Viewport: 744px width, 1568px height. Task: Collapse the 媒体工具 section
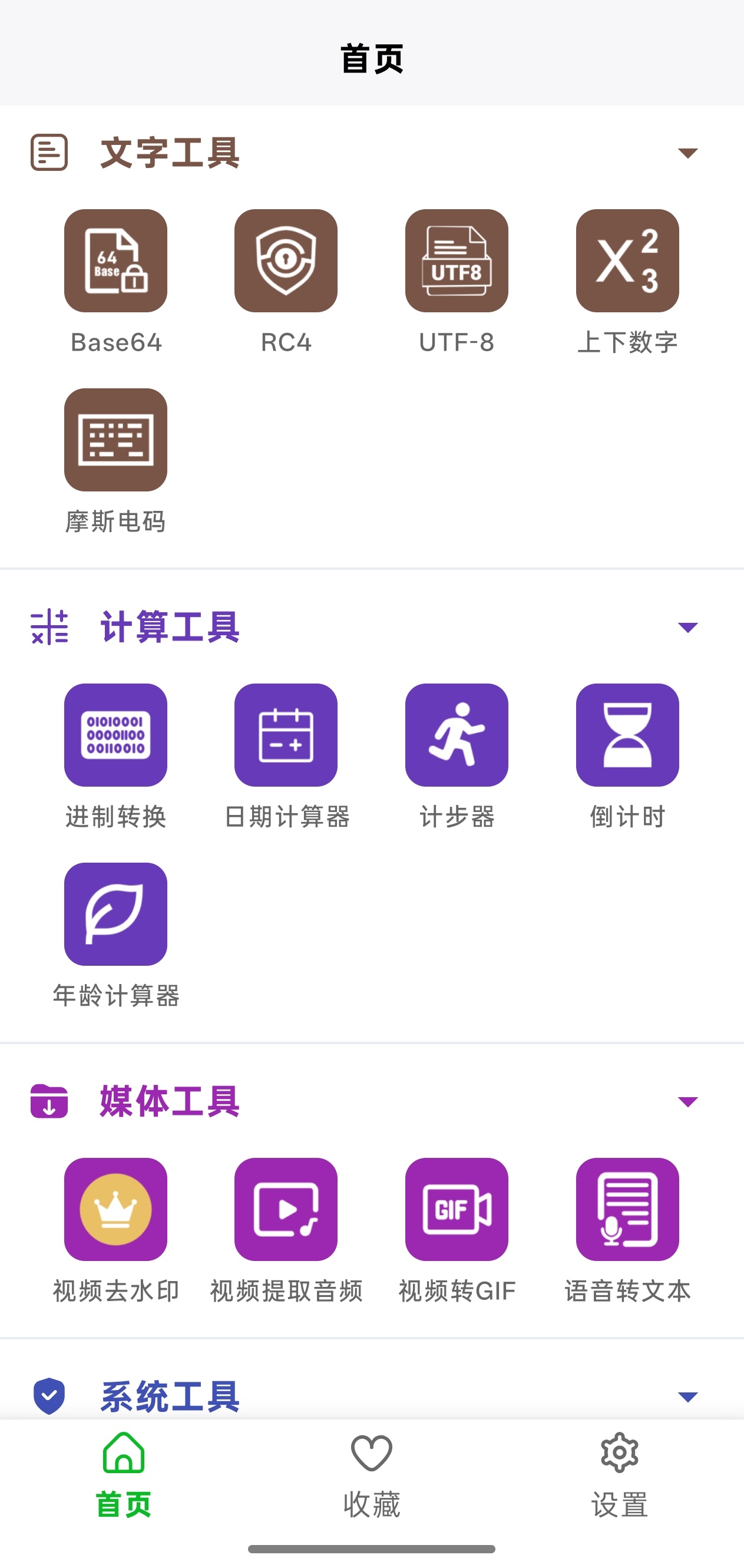coord(687,1102)
